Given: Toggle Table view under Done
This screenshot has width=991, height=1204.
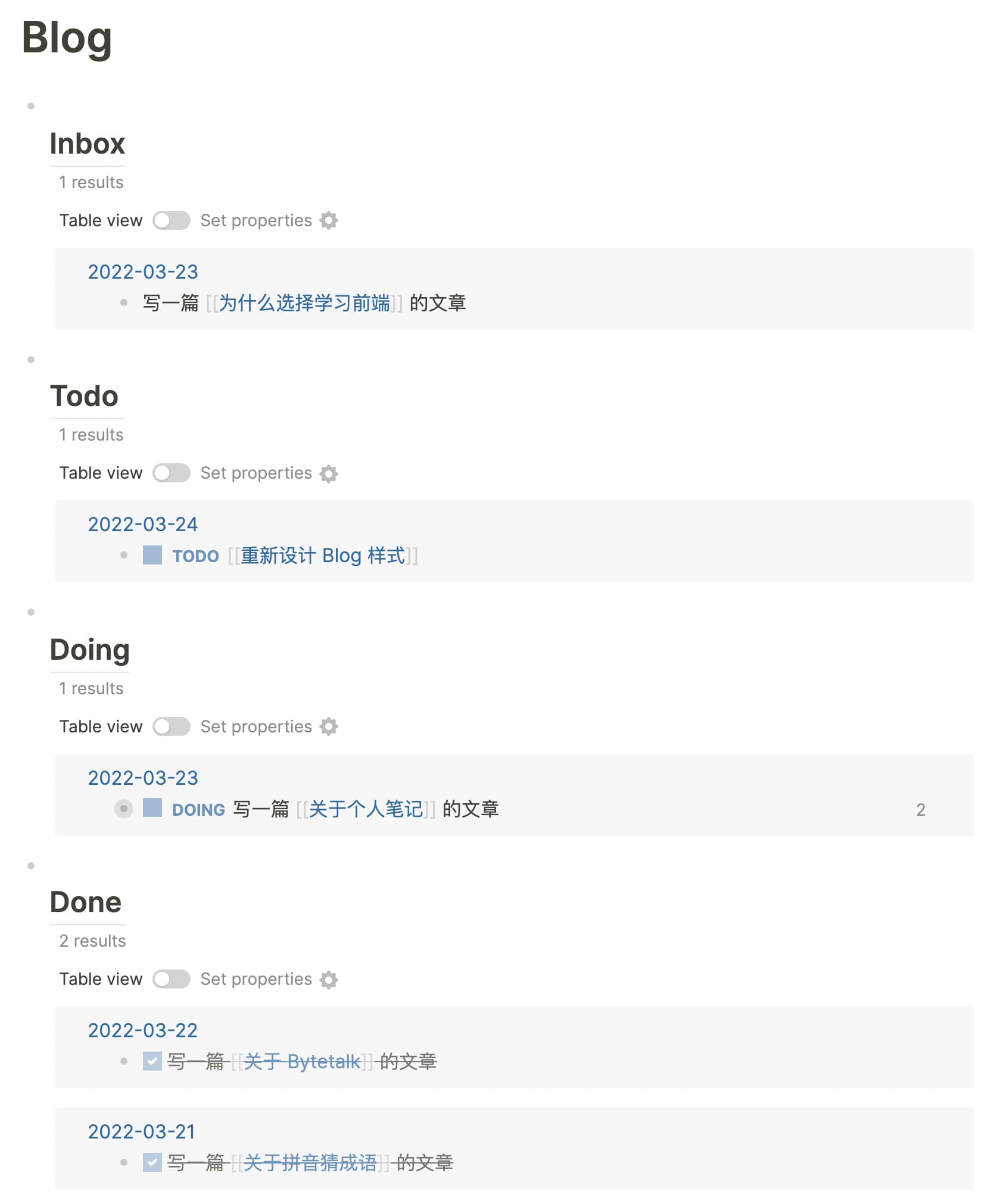Looking at the screenshot, I should pos(171,979).
